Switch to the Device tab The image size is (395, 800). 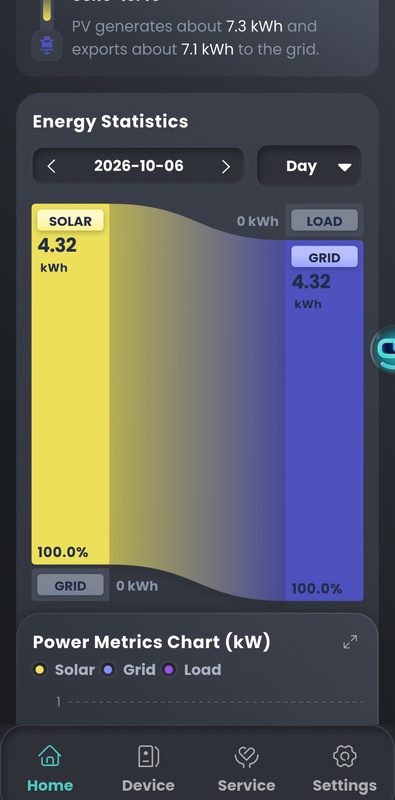149,768
